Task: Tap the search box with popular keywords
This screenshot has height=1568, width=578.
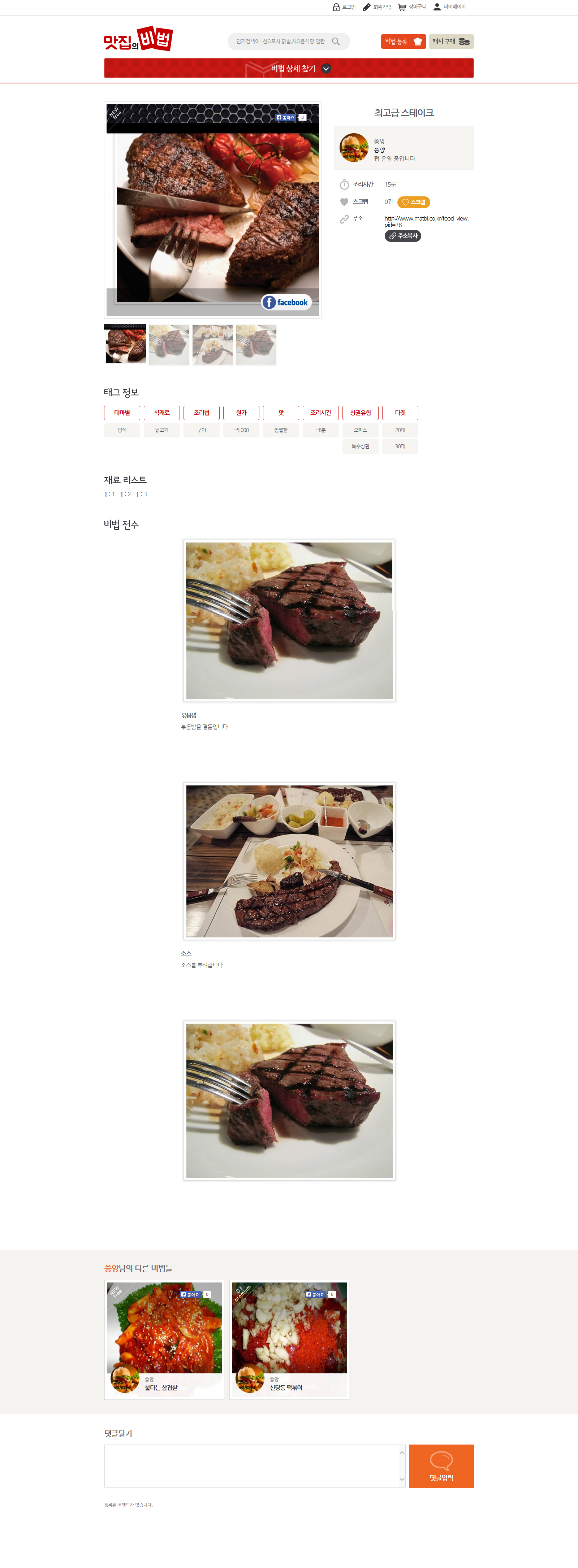Action: point(281,42)
